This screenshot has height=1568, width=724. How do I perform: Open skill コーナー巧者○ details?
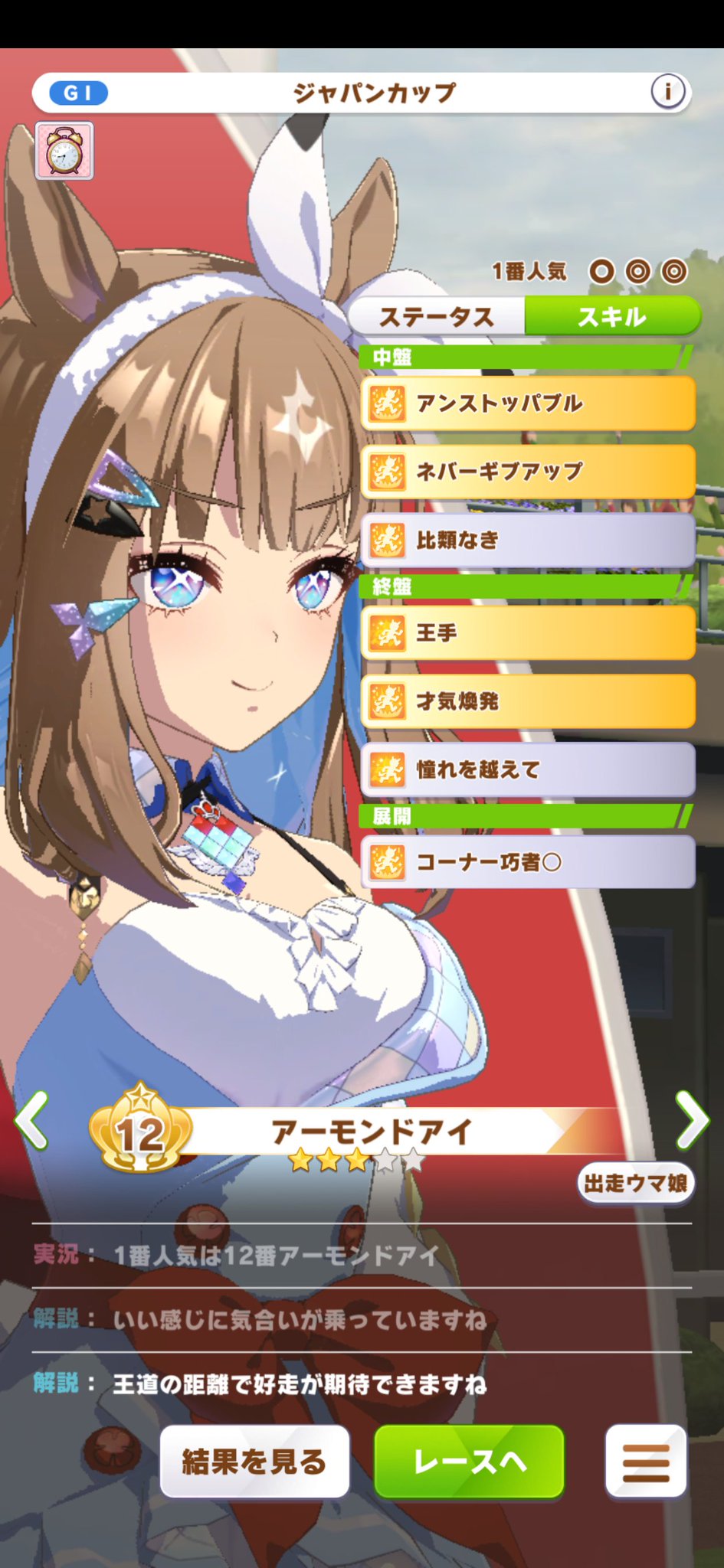(x=528, y=862)
